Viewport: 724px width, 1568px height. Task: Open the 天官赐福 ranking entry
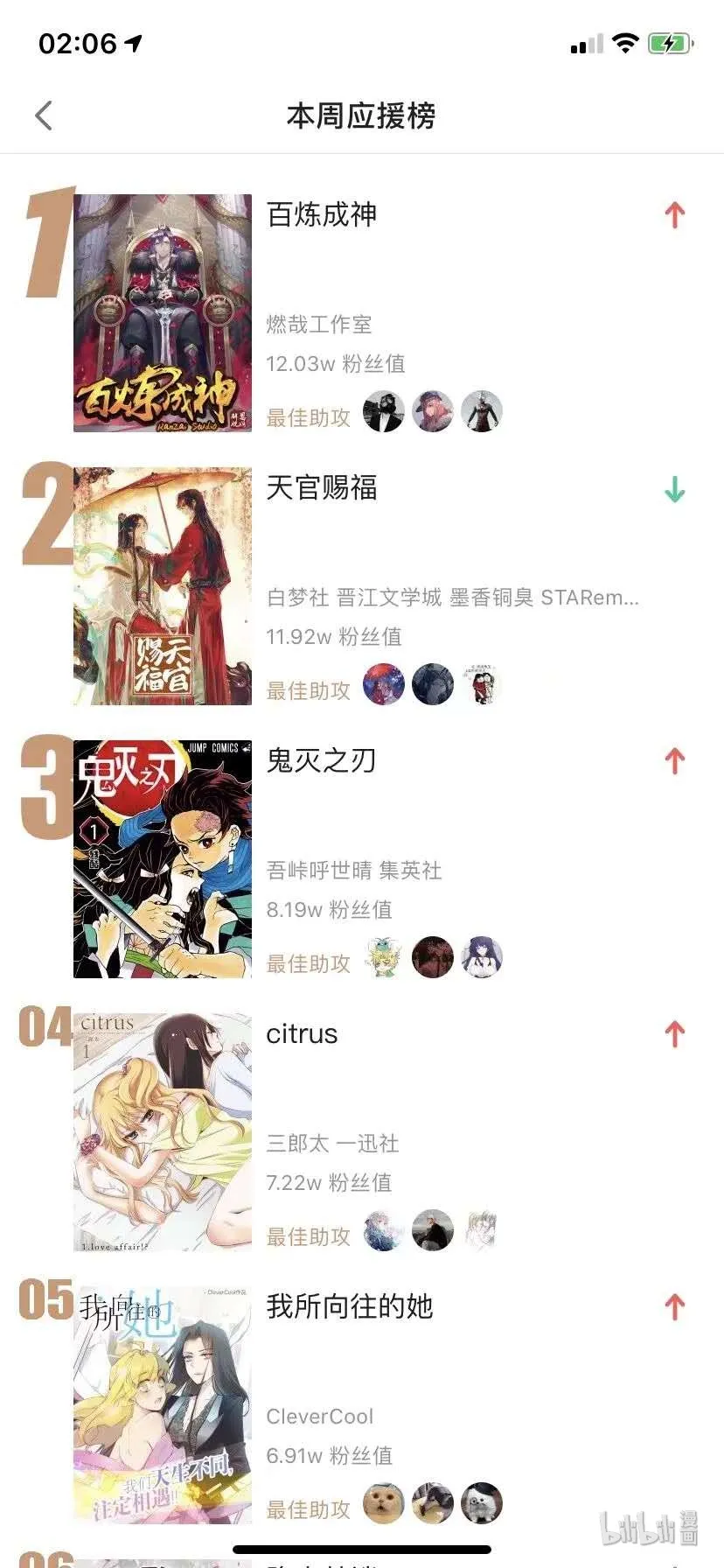click(322, 488)
